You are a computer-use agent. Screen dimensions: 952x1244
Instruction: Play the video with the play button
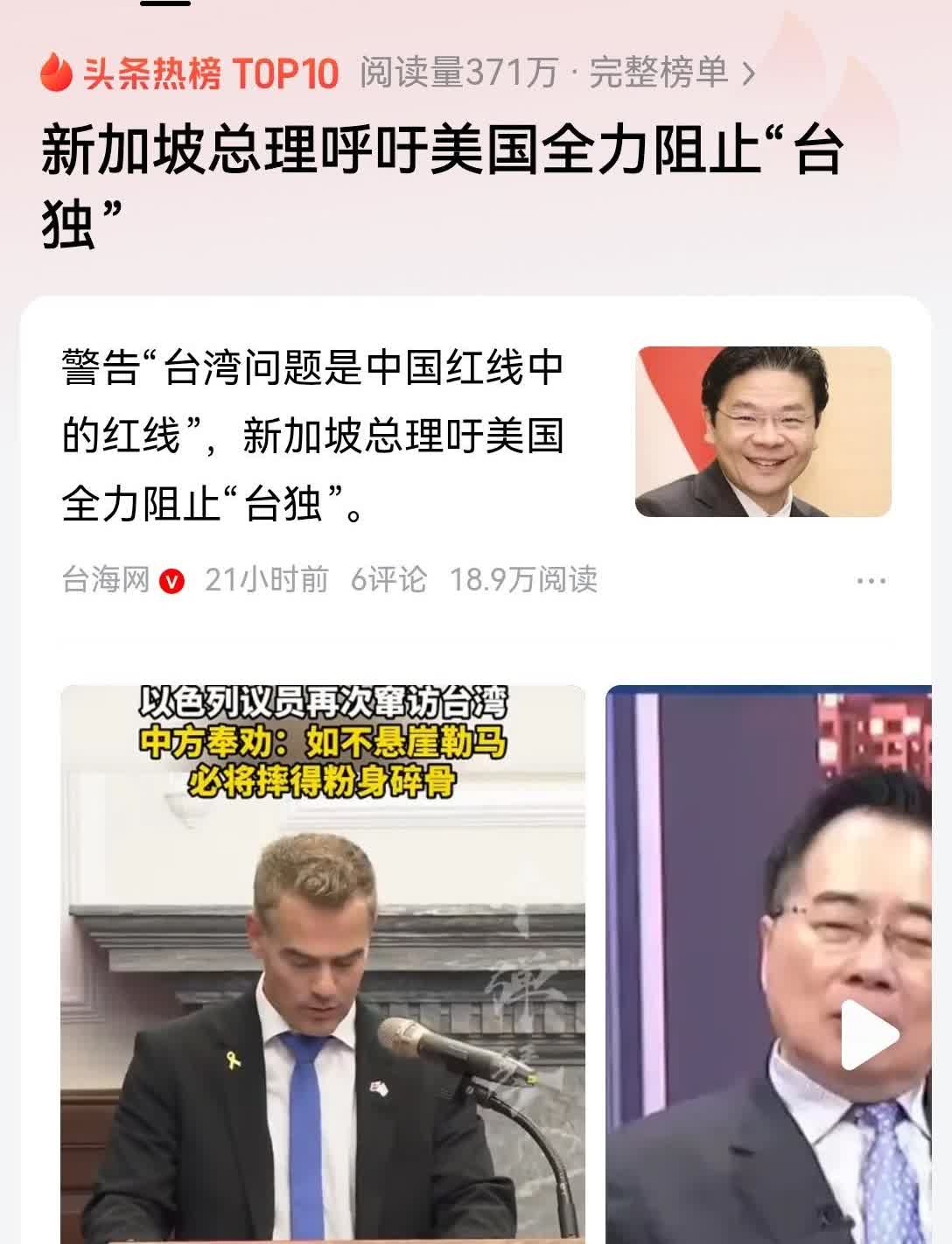point(869,1035)
